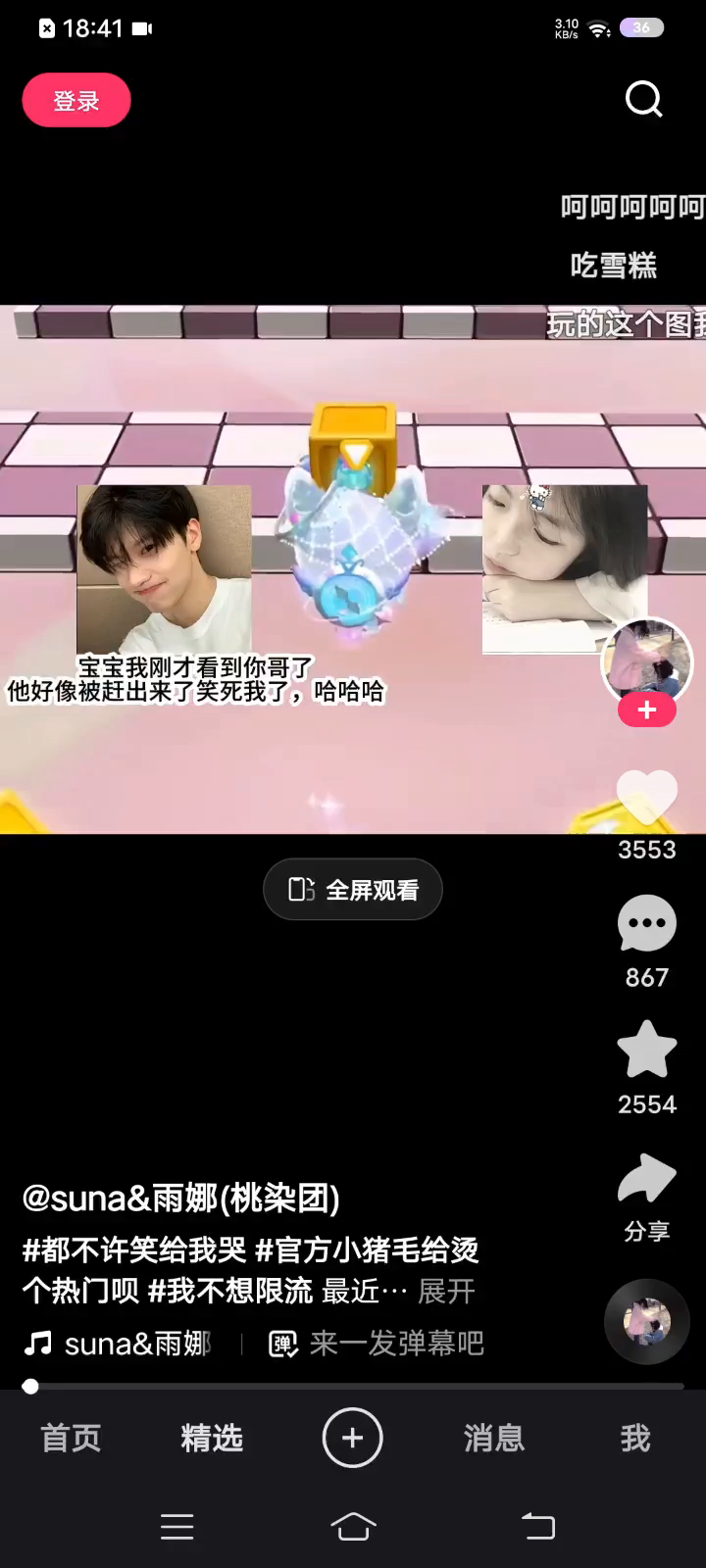Screen dimensions: 706x1568
Task: Go to the 我 profile tab
Action: point(635,1438)
